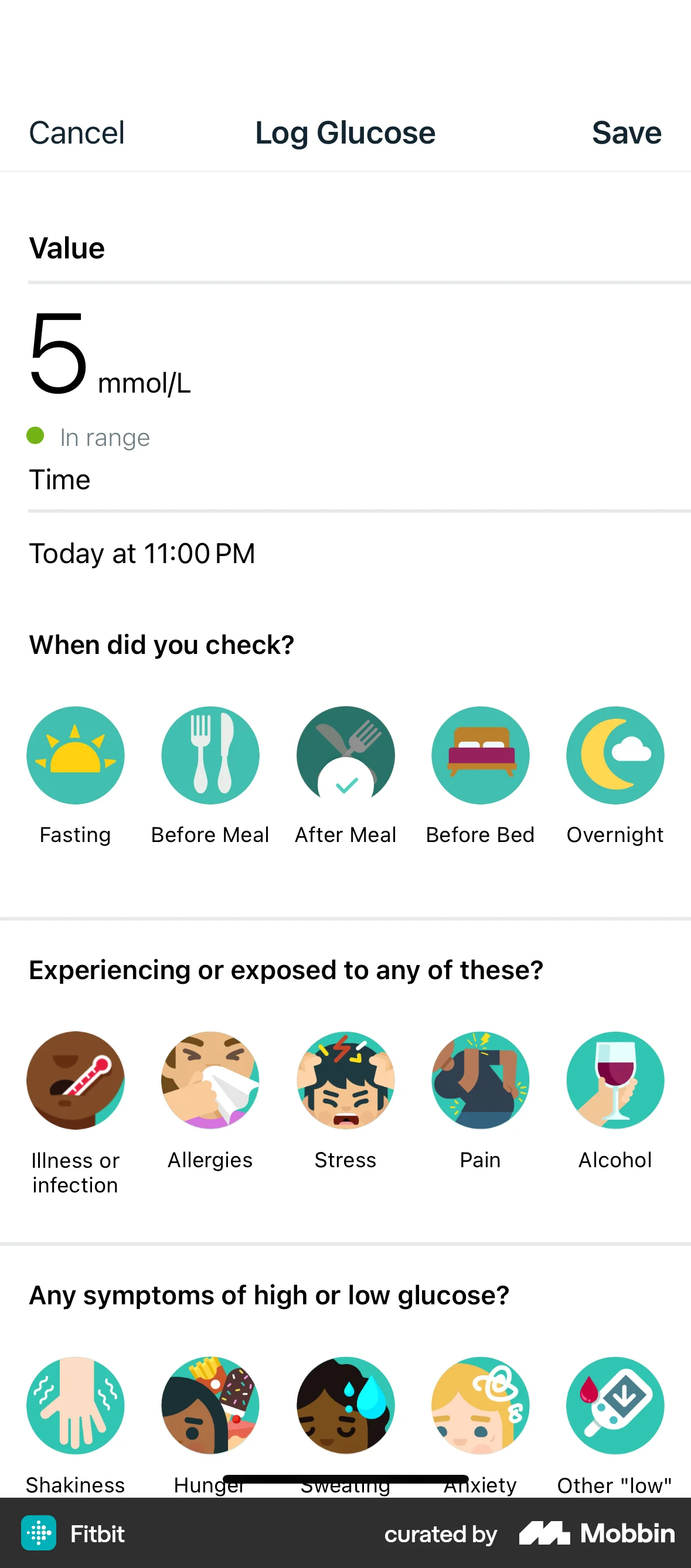691x1568 pixels.
Task: Select the Before Meal icon
Action: click(210, 755)
